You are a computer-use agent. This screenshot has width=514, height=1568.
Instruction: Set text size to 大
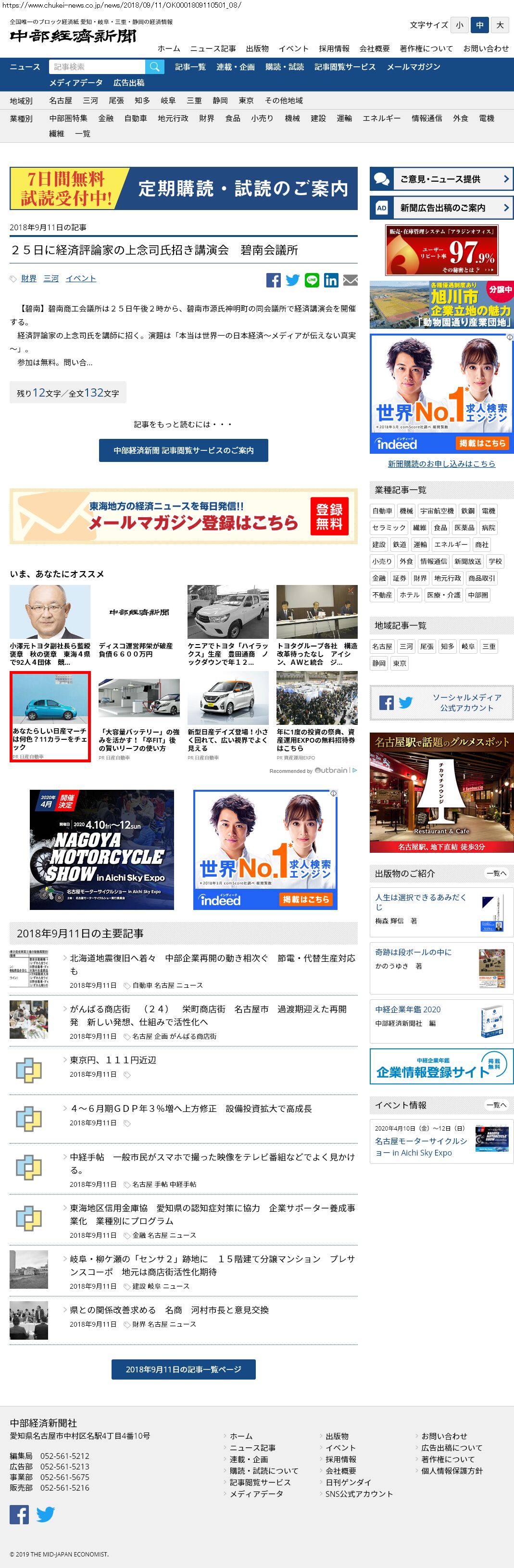[x=500, y=25]
